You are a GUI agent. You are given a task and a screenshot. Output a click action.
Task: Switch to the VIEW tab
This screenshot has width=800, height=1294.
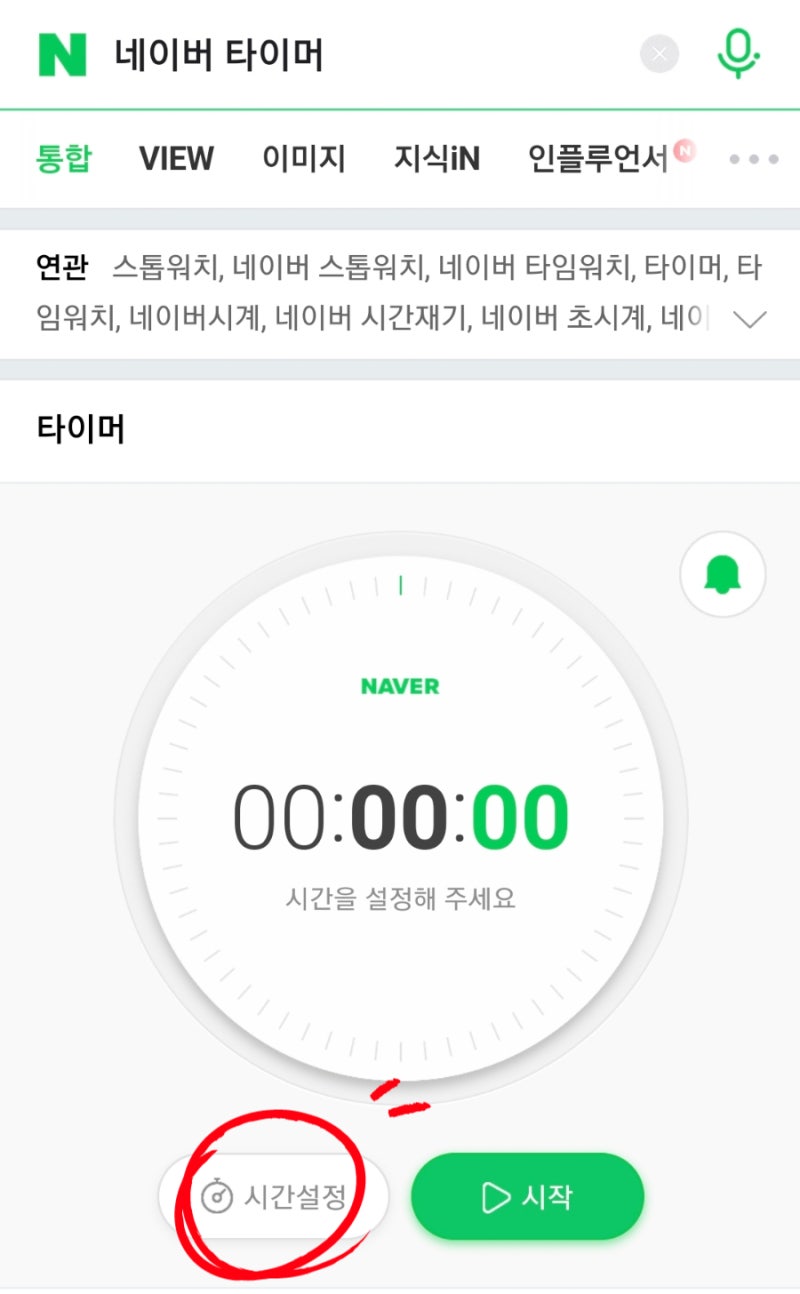(176, 158)
